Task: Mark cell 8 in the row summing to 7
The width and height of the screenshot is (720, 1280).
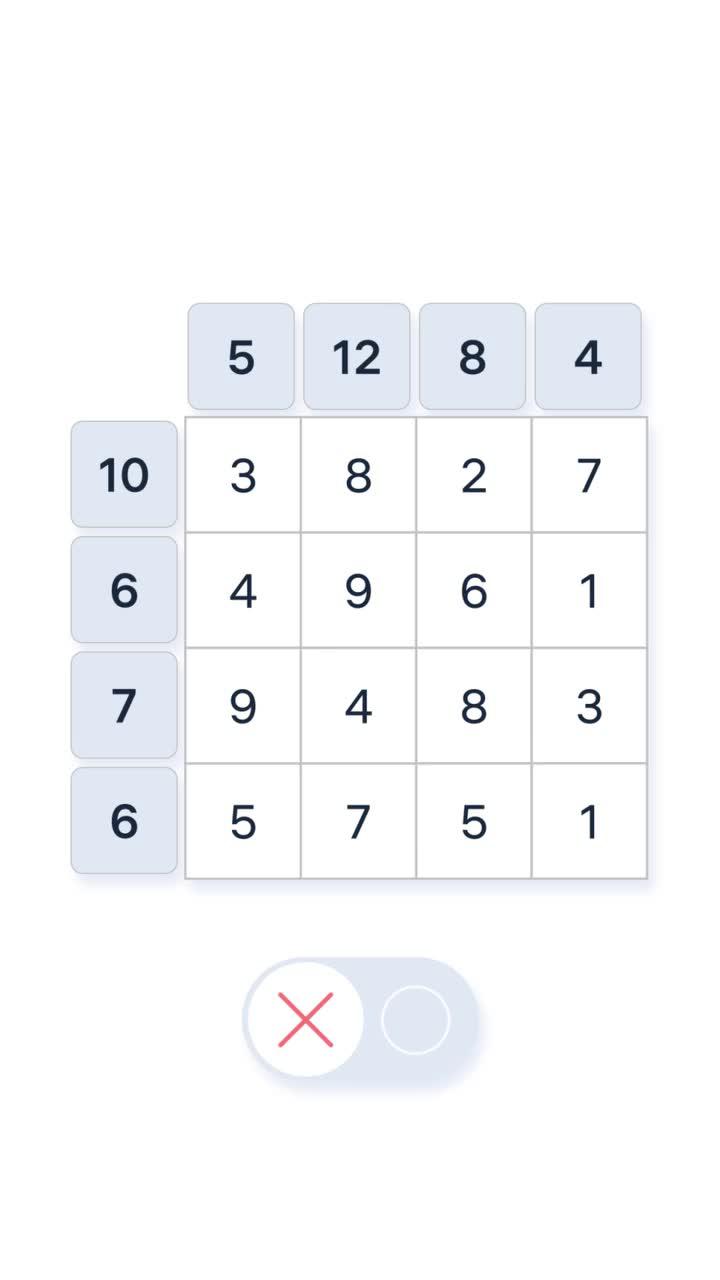Action: click(474, 706)
